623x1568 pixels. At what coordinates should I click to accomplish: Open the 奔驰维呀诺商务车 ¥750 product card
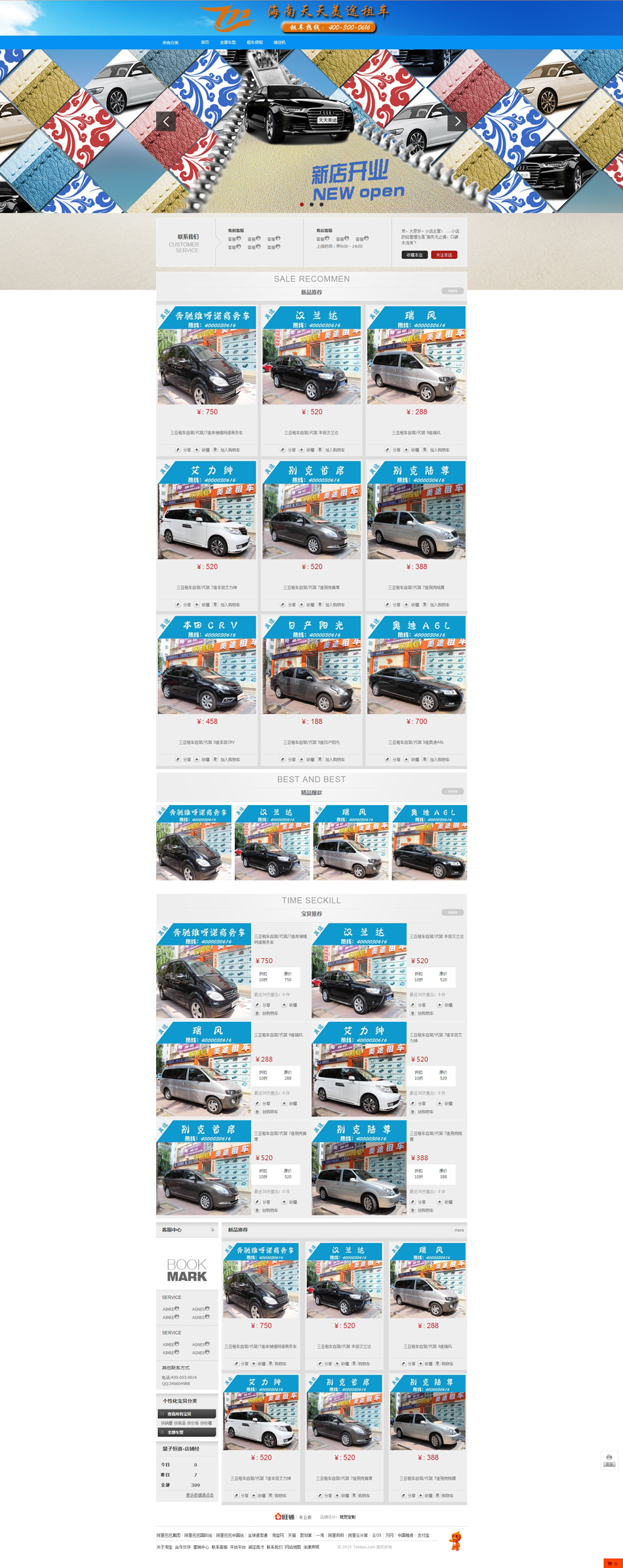[207, 366]
